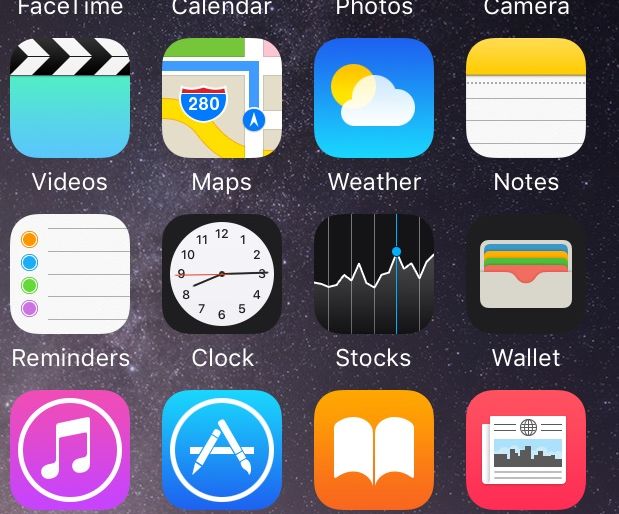Open the Notes app
This screenshot has height=514, width=619.
(526, 98)
